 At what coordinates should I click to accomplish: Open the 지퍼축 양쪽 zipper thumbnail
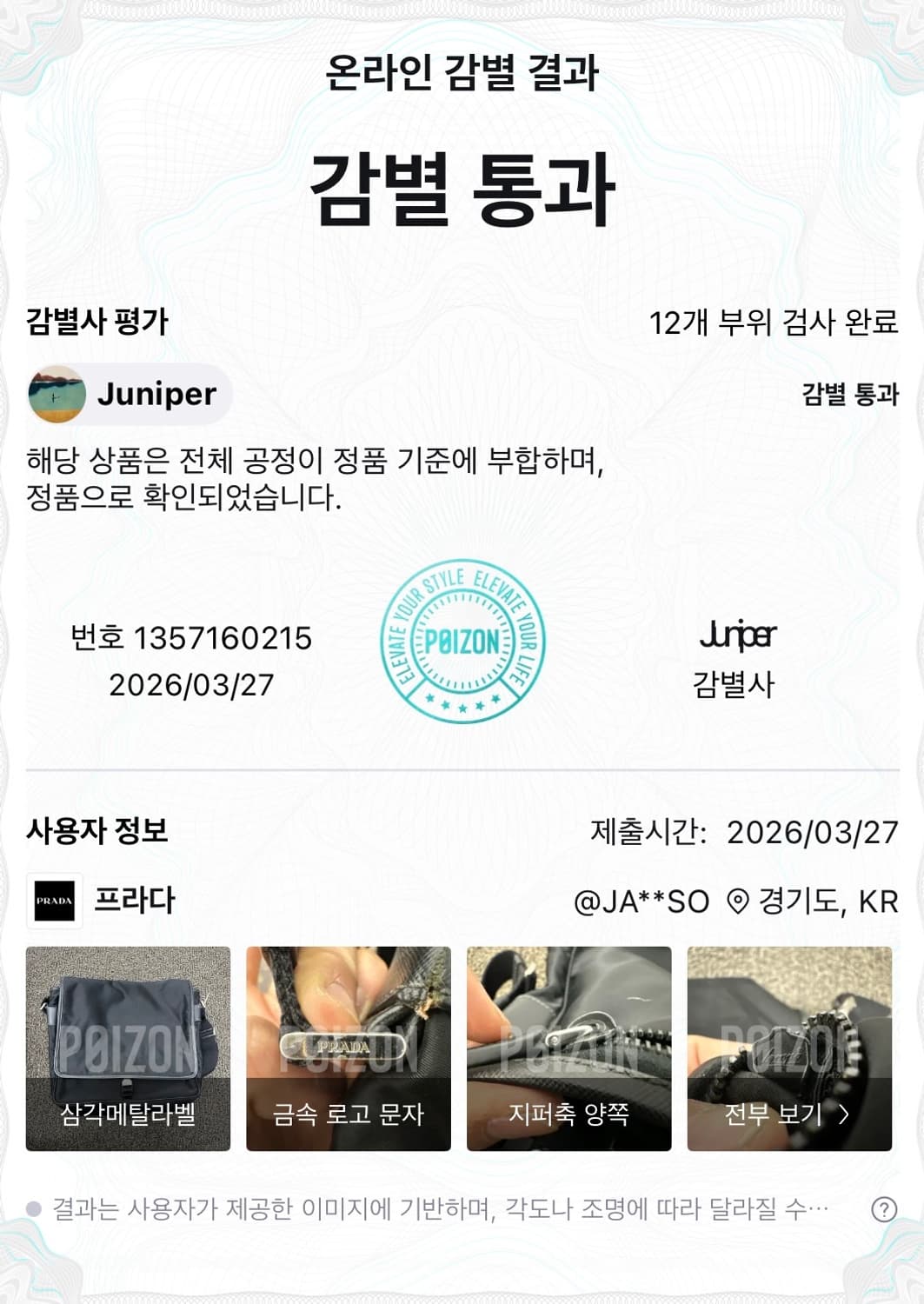[x=567, y=1043]
